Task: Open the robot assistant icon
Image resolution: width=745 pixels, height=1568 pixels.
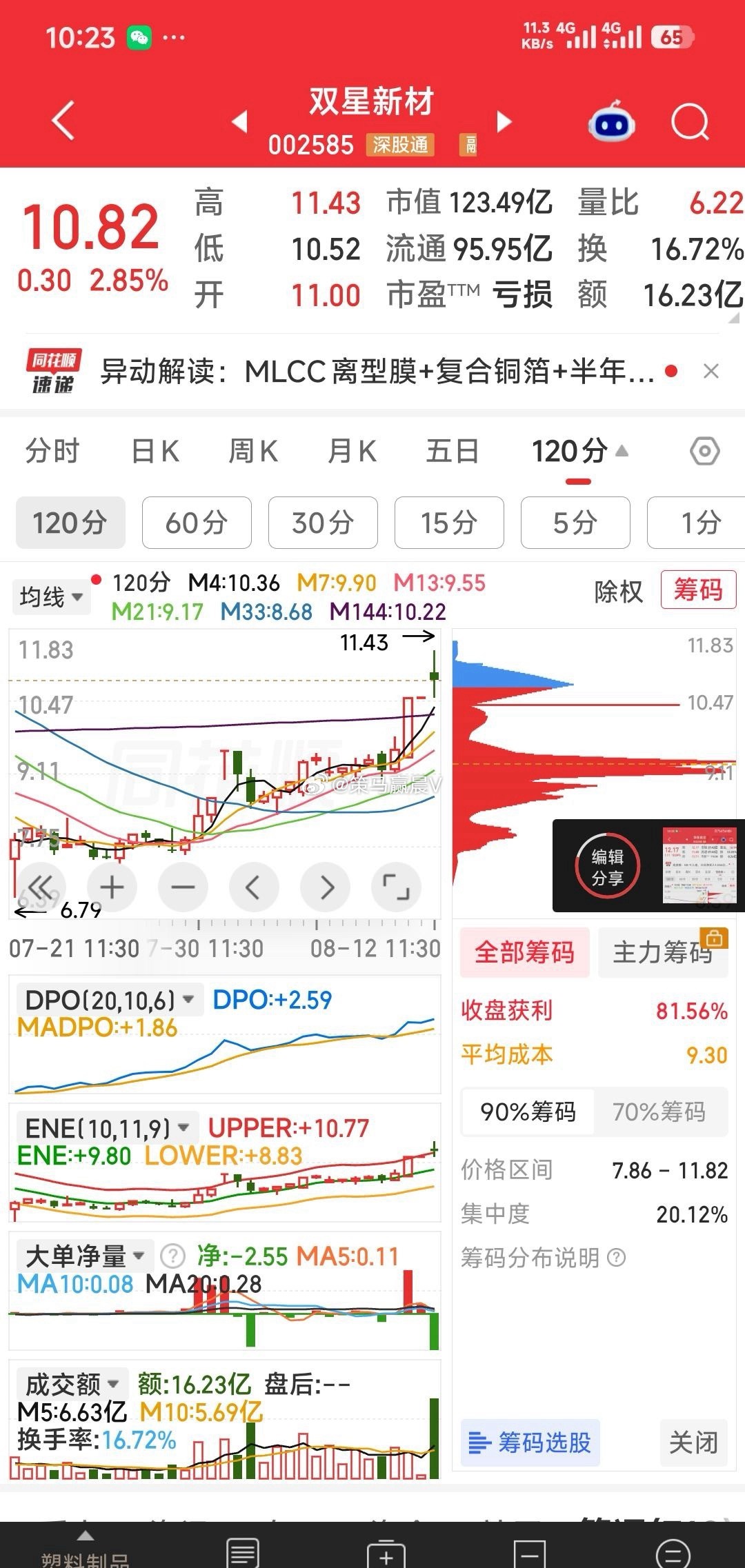Action: pos(611,122)
